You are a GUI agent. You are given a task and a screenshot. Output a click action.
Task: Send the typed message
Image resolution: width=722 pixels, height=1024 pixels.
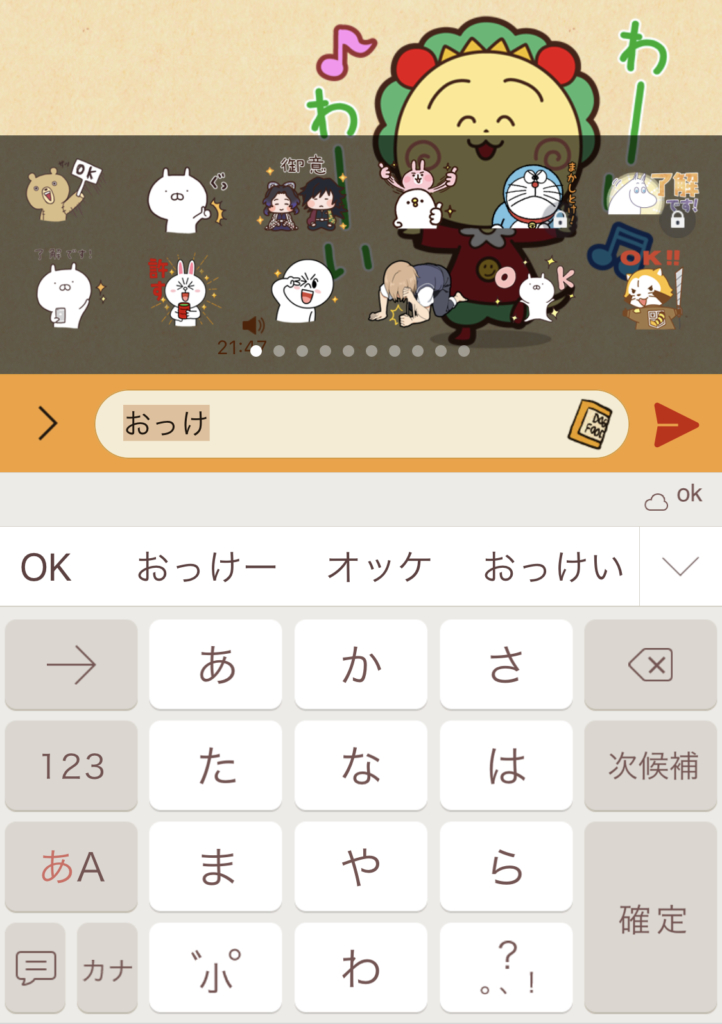675,425
